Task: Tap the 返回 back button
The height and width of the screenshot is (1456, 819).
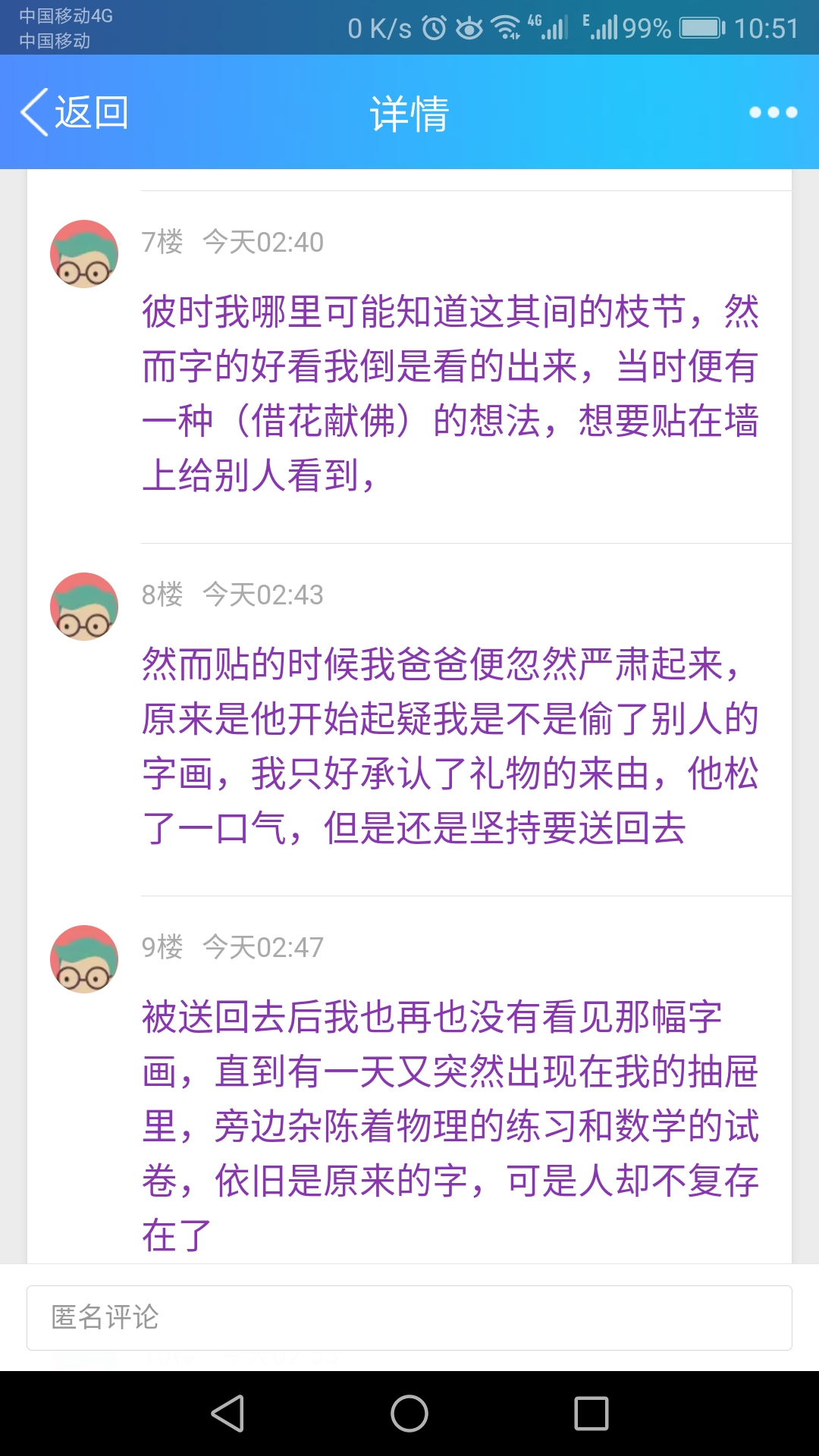Action: coord(74,112)
